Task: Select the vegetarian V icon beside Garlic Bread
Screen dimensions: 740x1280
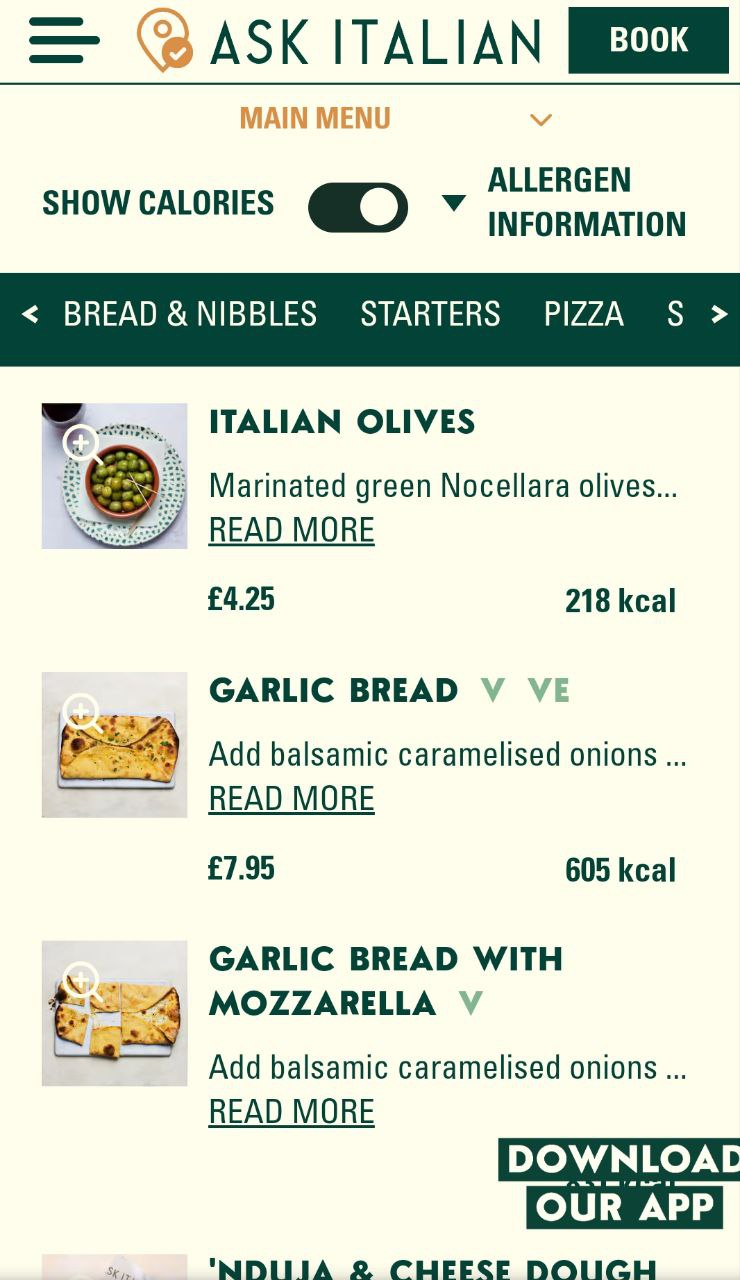Action: [x=492, y=690]
